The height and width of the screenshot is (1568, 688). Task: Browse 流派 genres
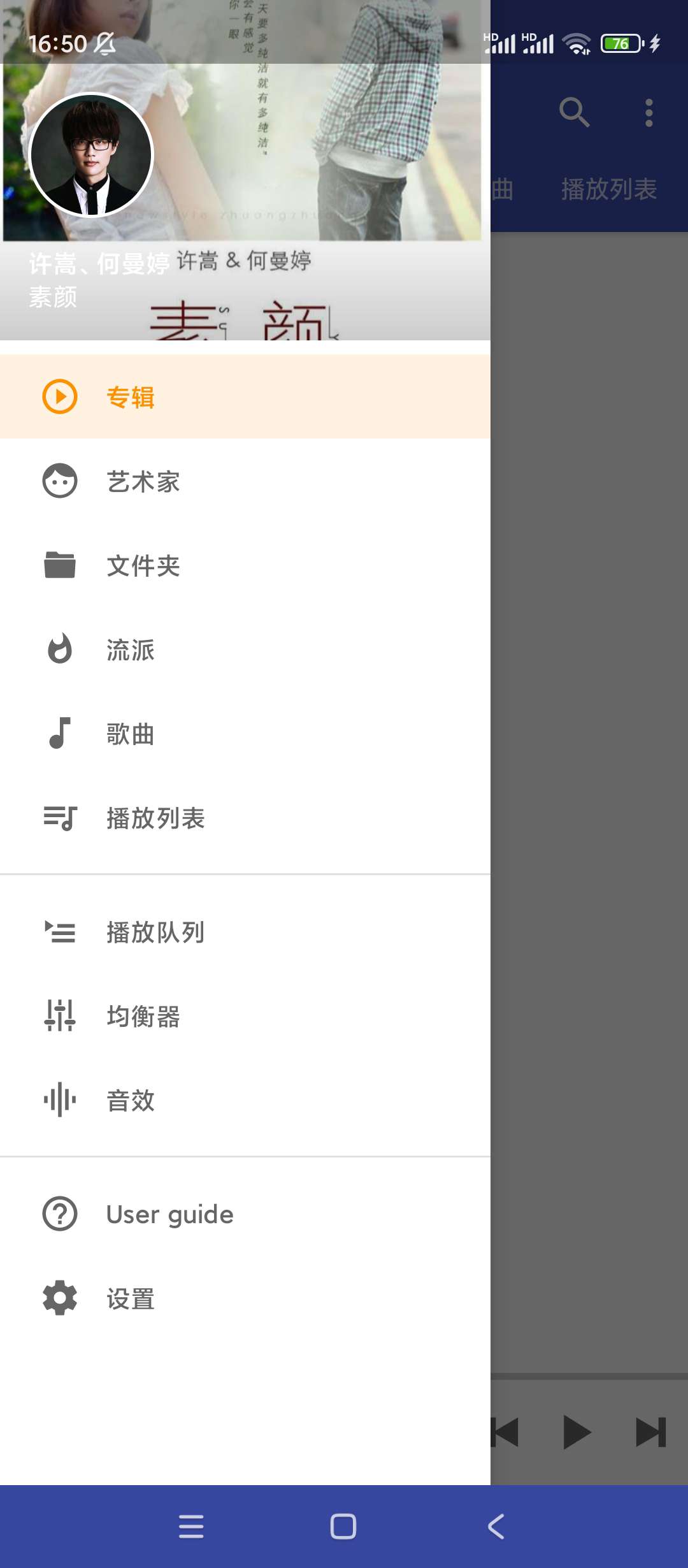click(x=245, y=650)
